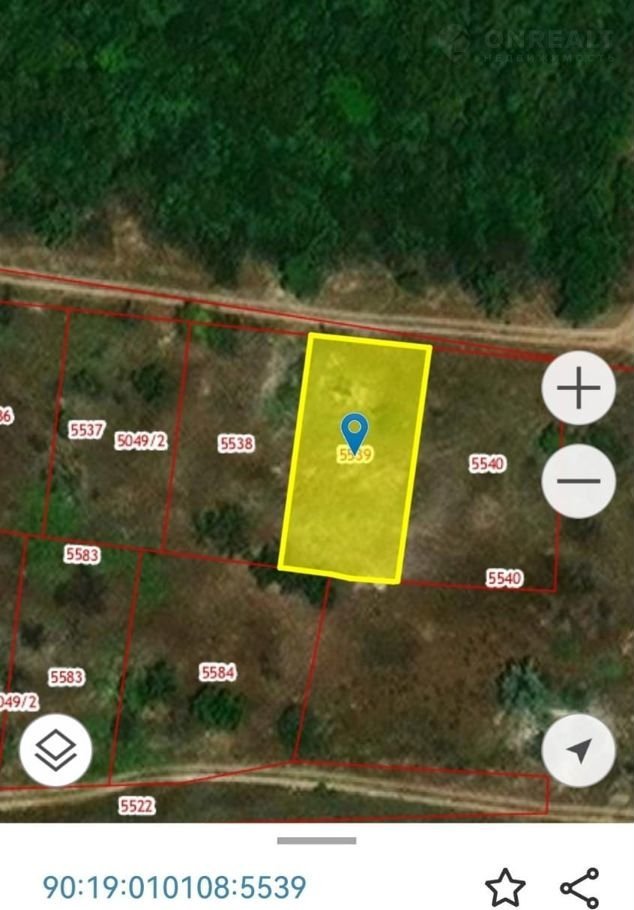Open details for 90:19:010108:5539

coord(174,887)
